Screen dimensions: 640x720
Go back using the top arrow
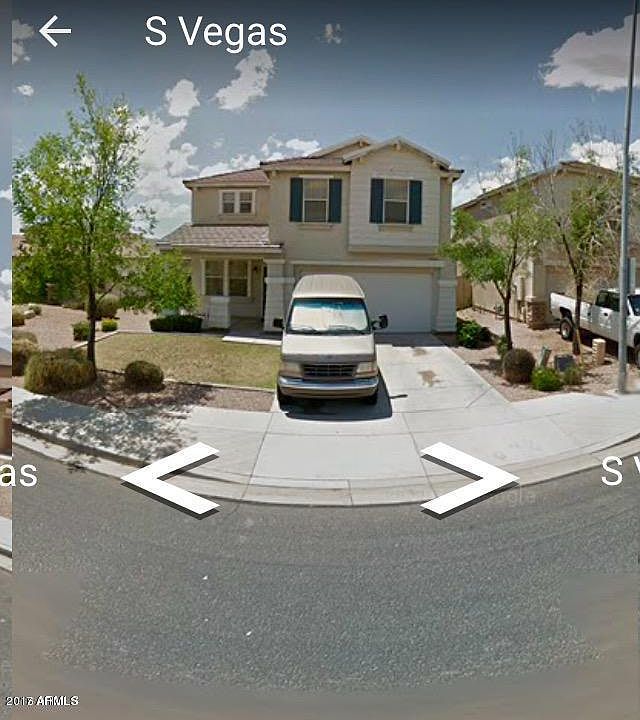54,32
